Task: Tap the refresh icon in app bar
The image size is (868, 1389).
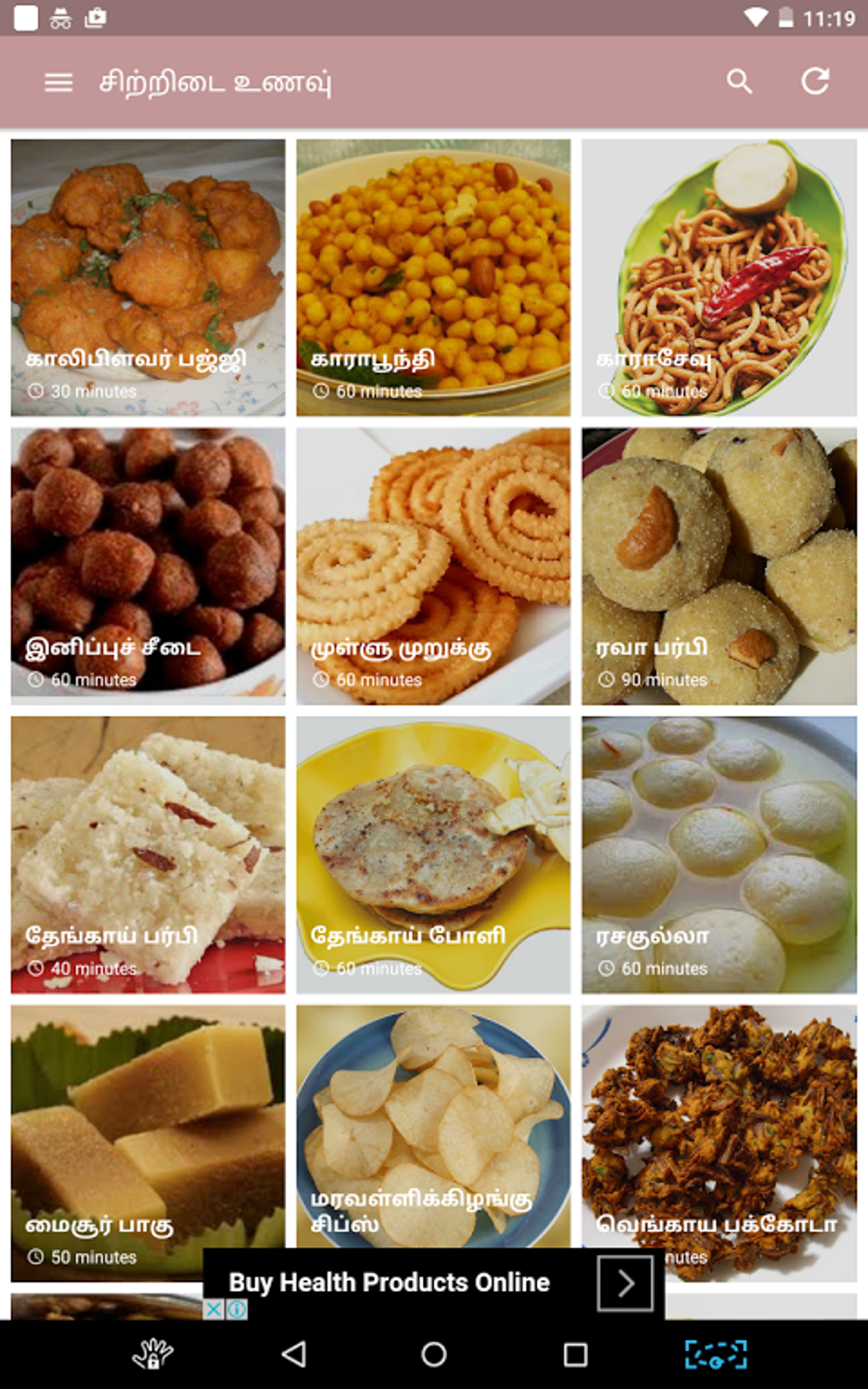Action: 814,82
